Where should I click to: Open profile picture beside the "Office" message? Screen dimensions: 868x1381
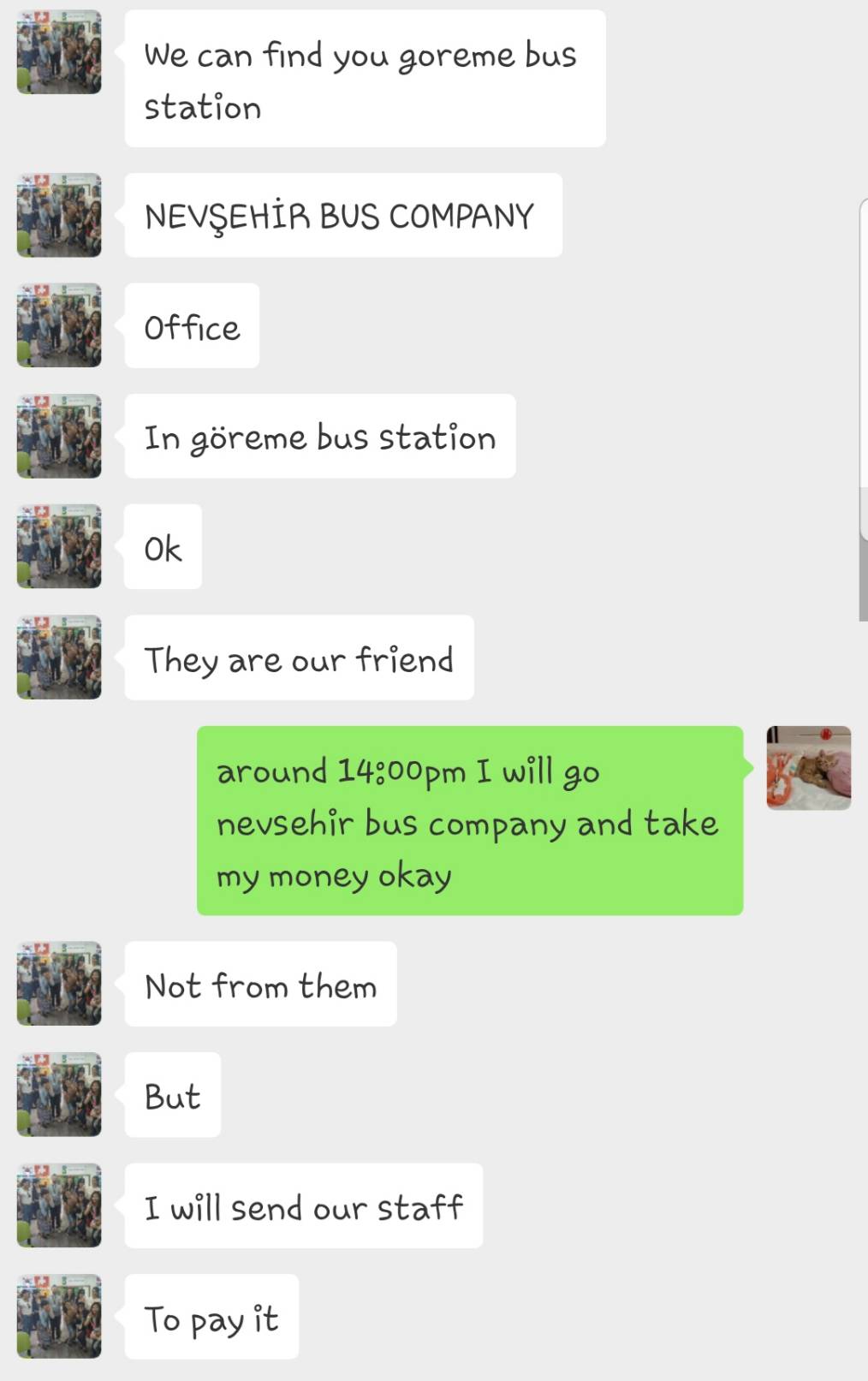[x=59, y=325]
